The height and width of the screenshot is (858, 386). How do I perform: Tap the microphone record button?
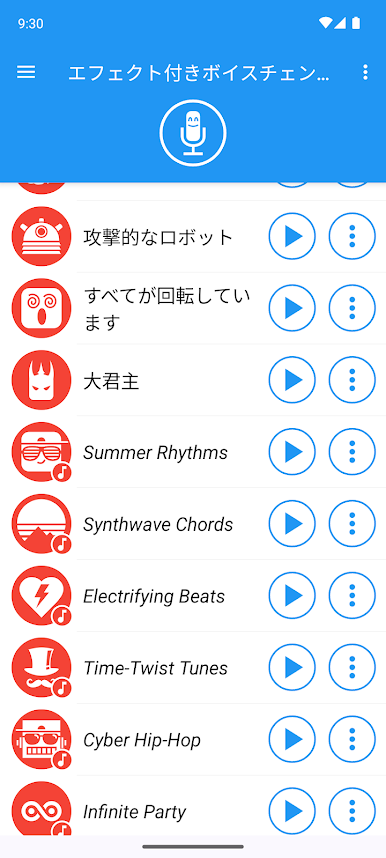(193, 133)
